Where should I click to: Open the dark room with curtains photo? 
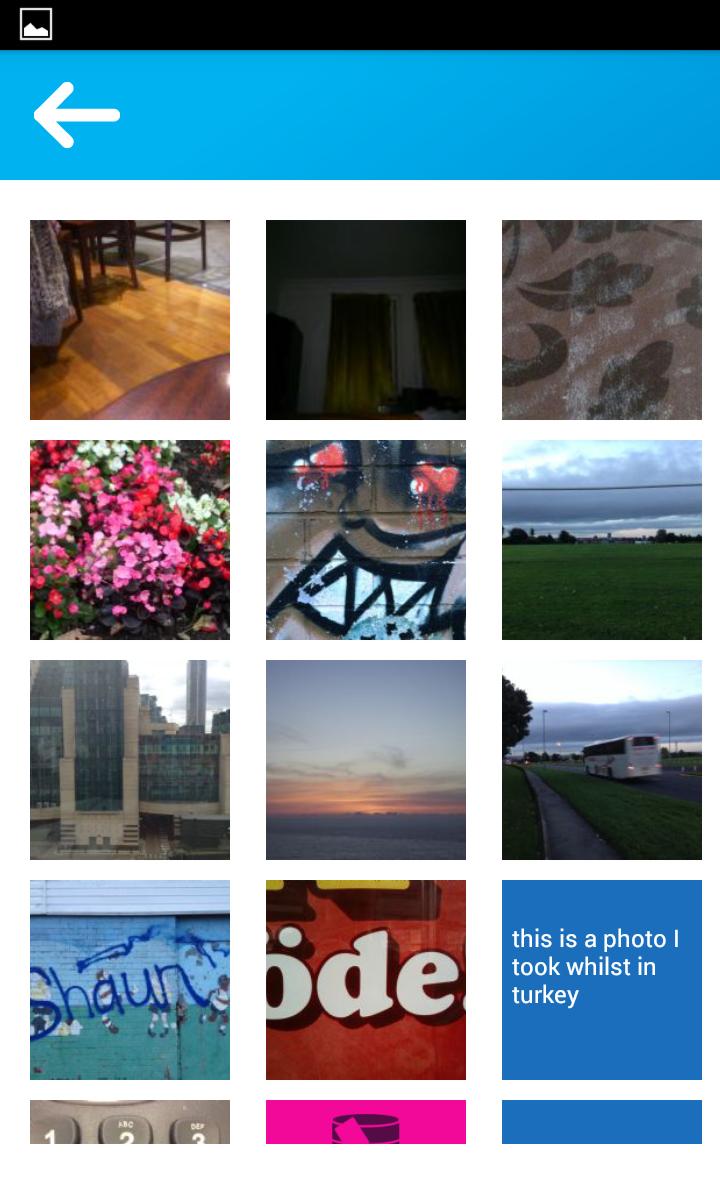tap(366, 320)
